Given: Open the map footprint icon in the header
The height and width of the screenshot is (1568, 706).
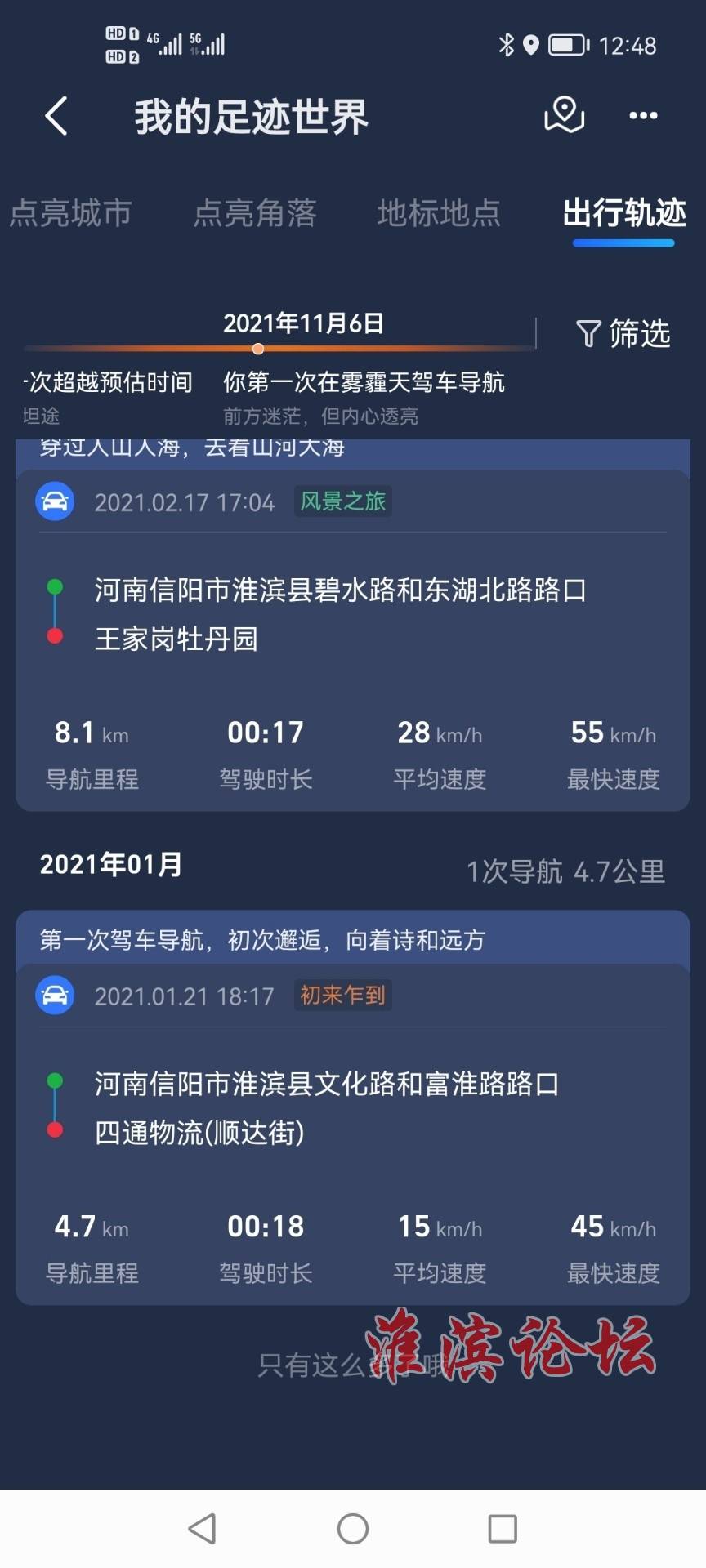Looking at the screenshot, I should 564,115.
